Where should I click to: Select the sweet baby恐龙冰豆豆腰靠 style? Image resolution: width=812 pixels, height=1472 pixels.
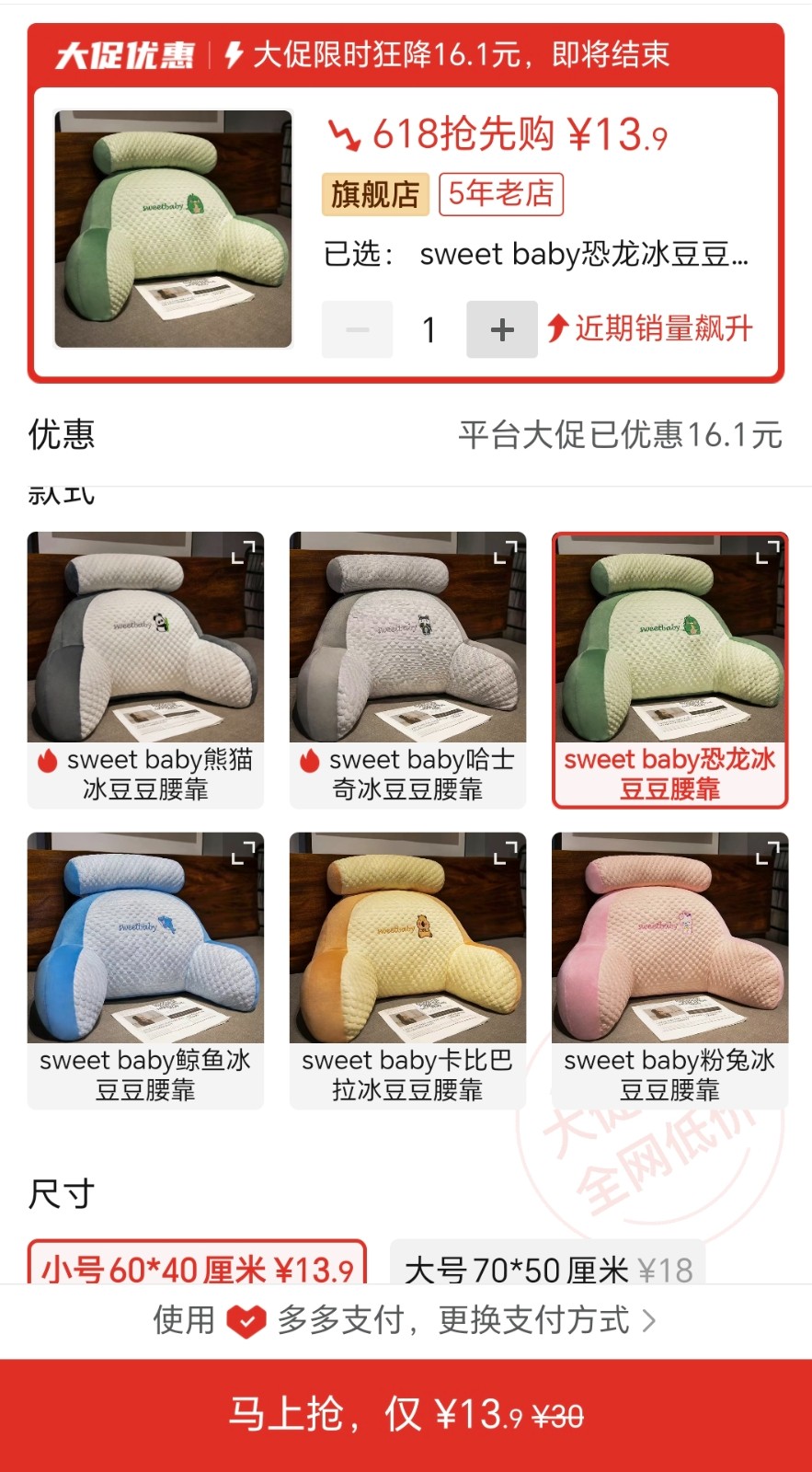coord(669,670)
